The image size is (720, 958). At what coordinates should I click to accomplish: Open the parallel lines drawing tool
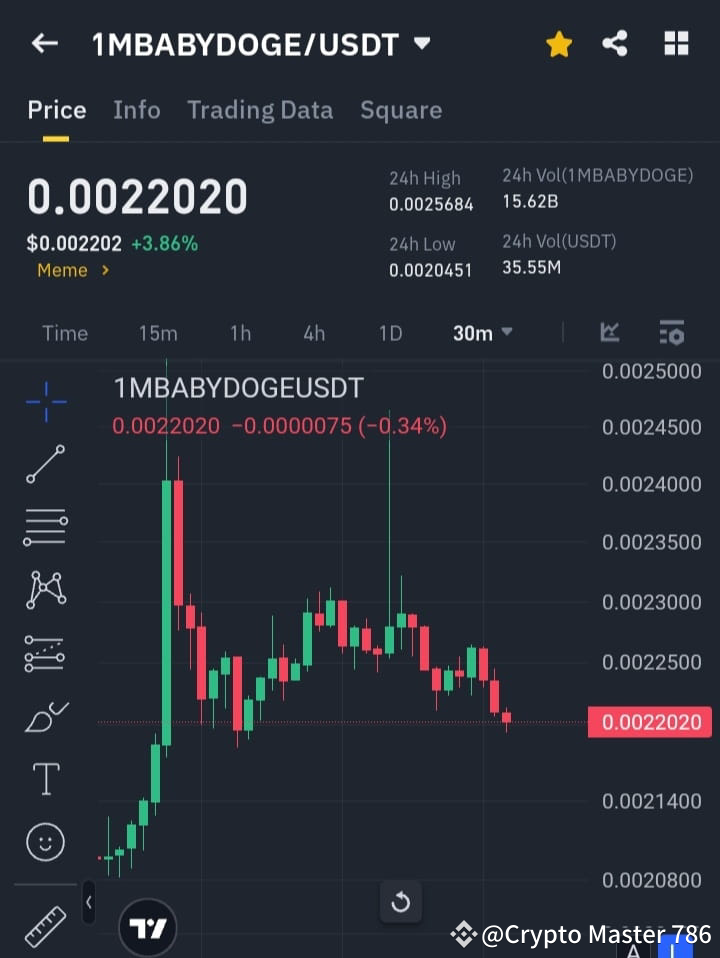(x=44, y=527)
